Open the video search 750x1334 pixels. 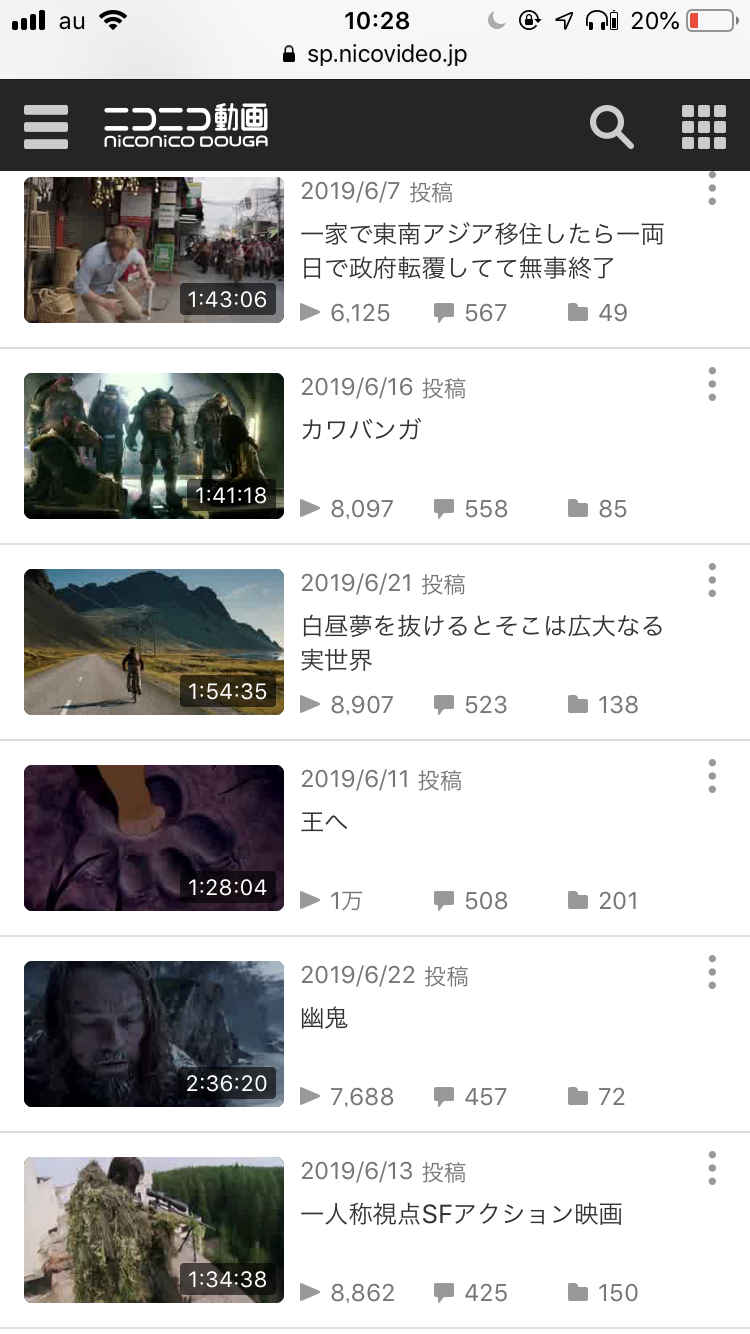tap(611, 127)
